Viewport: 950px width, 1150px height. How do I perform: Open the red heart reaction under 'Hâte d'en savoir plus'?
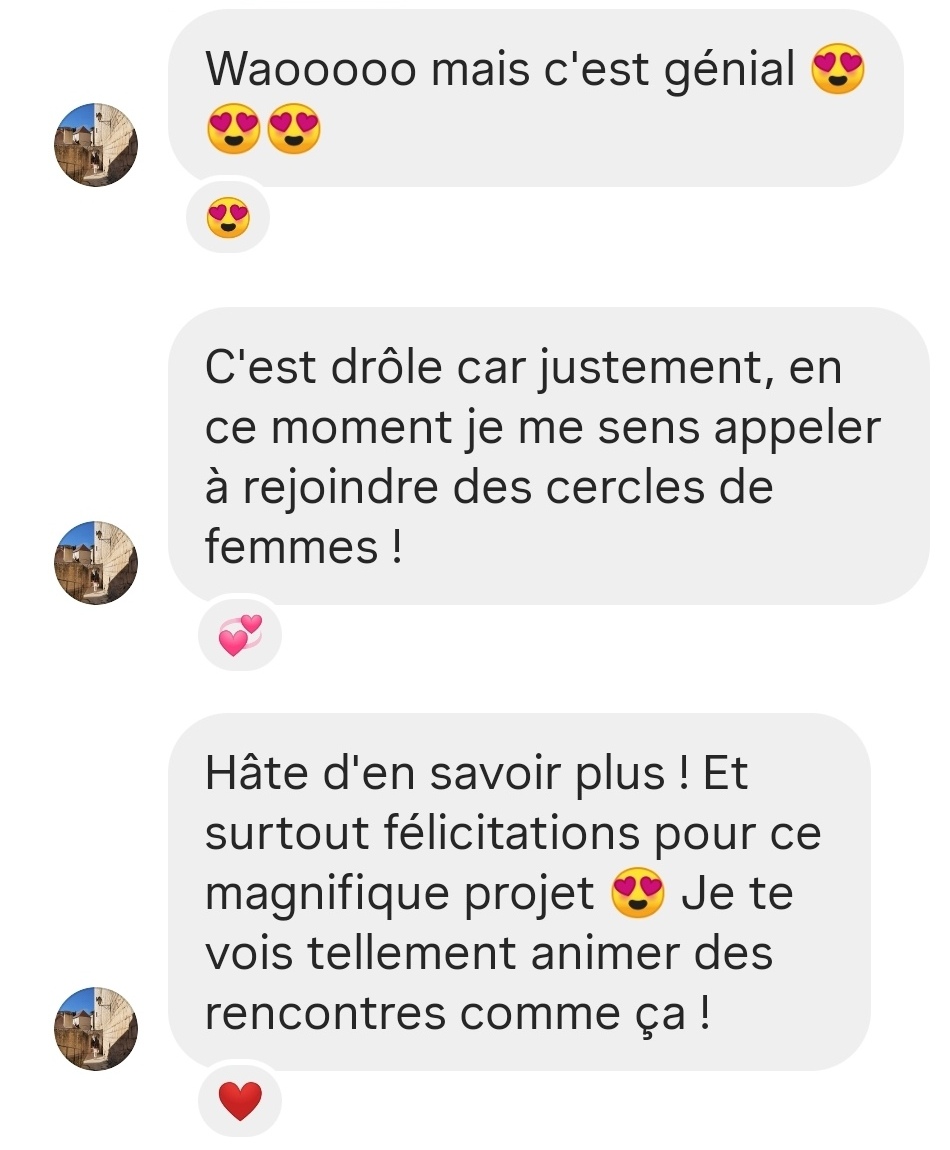(x=240, y=1100)
